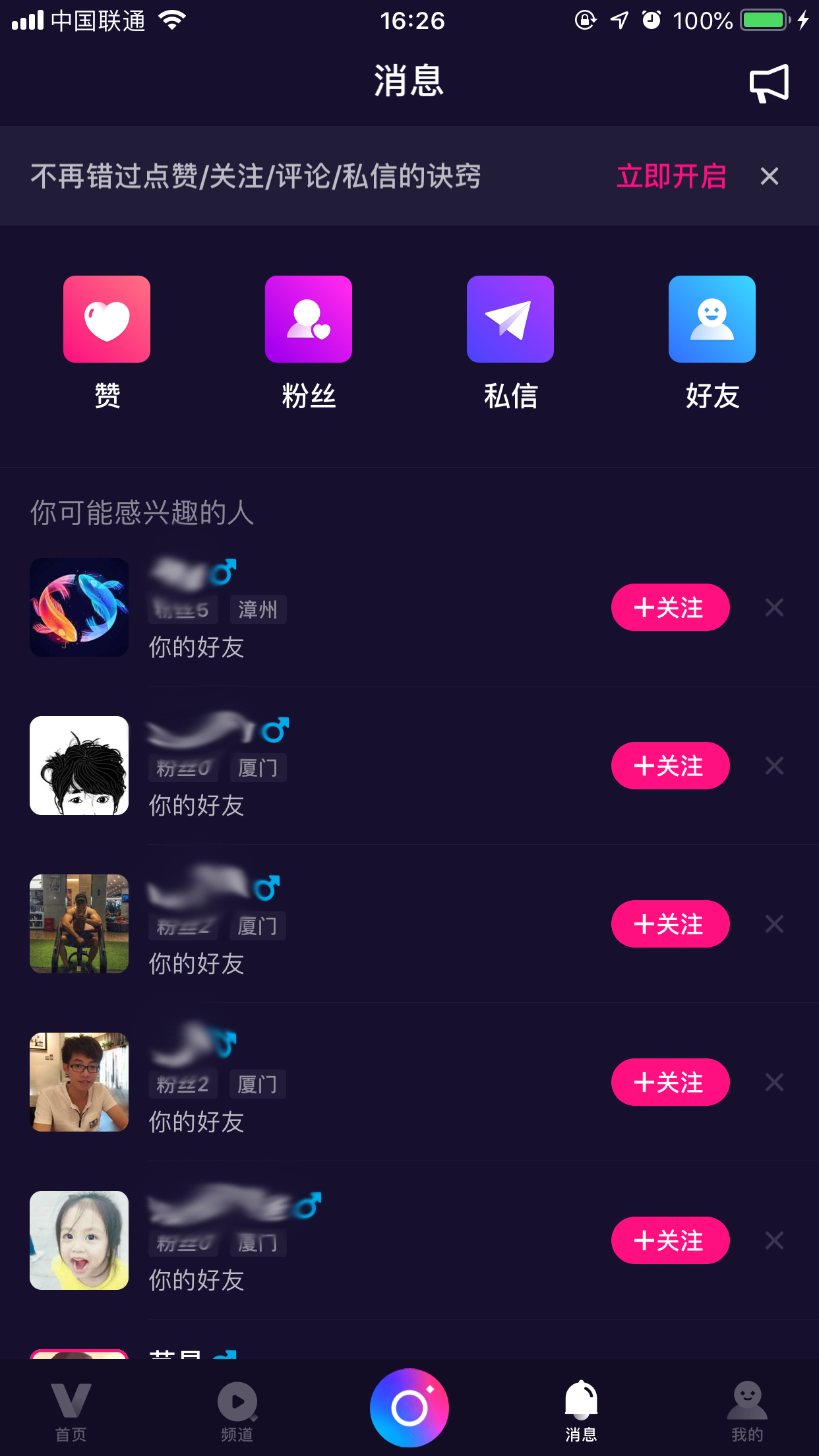Remove the 漳州 user suggestion
Viewport: 819px width, 1456px height.
774,607
